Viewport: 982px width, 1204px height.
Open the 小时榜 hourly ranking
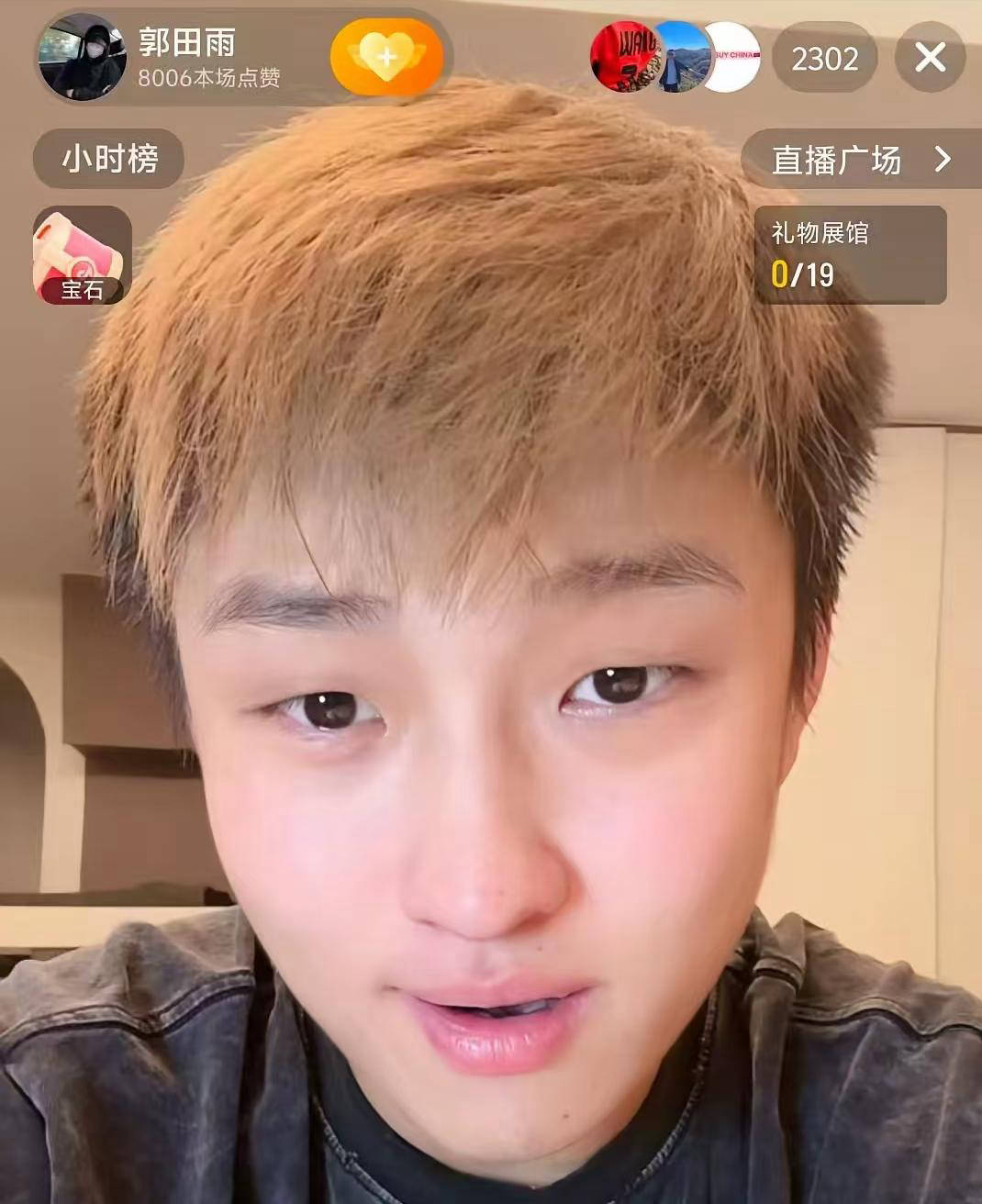click(109, 159)
